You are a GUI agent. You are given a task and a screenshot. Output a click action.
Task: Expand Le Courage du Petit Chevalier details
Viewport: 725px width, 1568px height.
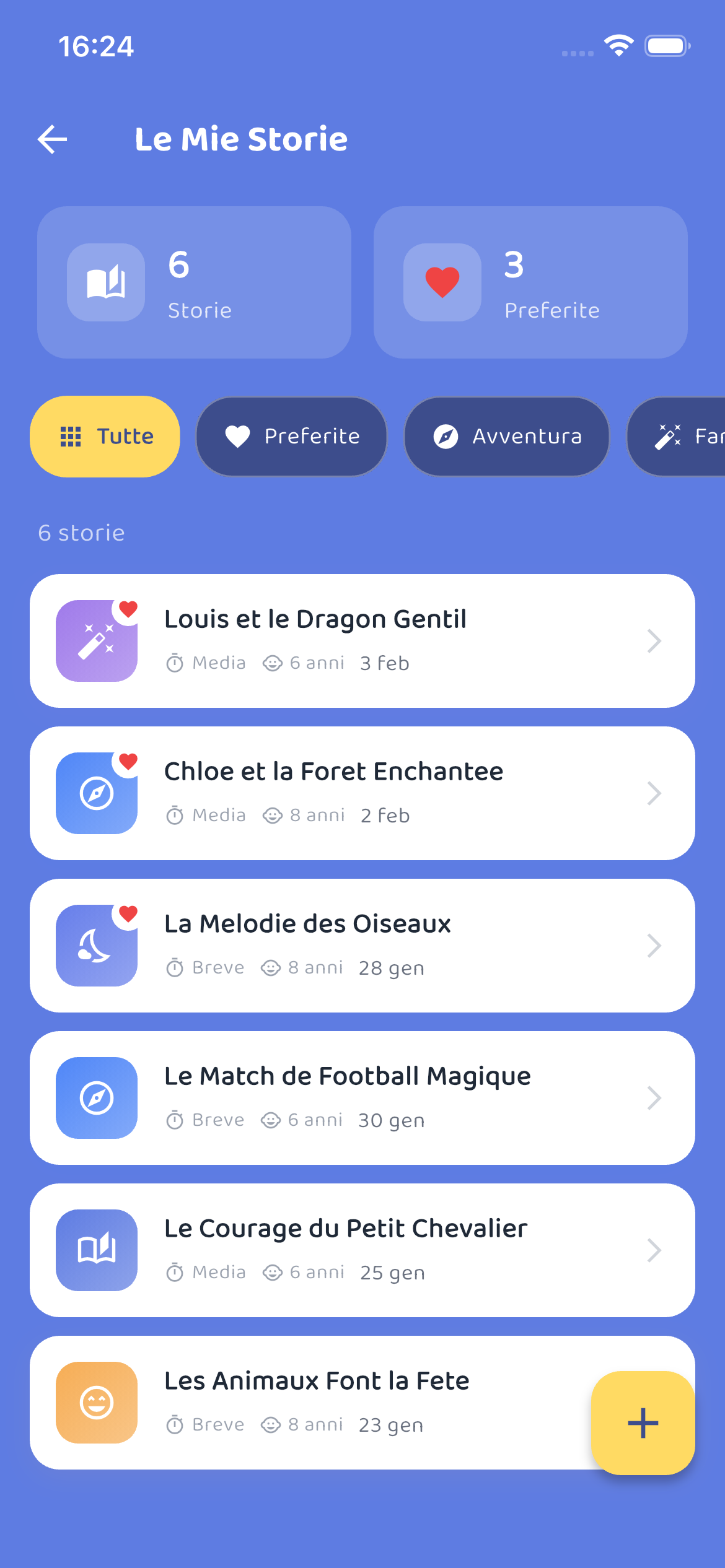point(654,1250)
